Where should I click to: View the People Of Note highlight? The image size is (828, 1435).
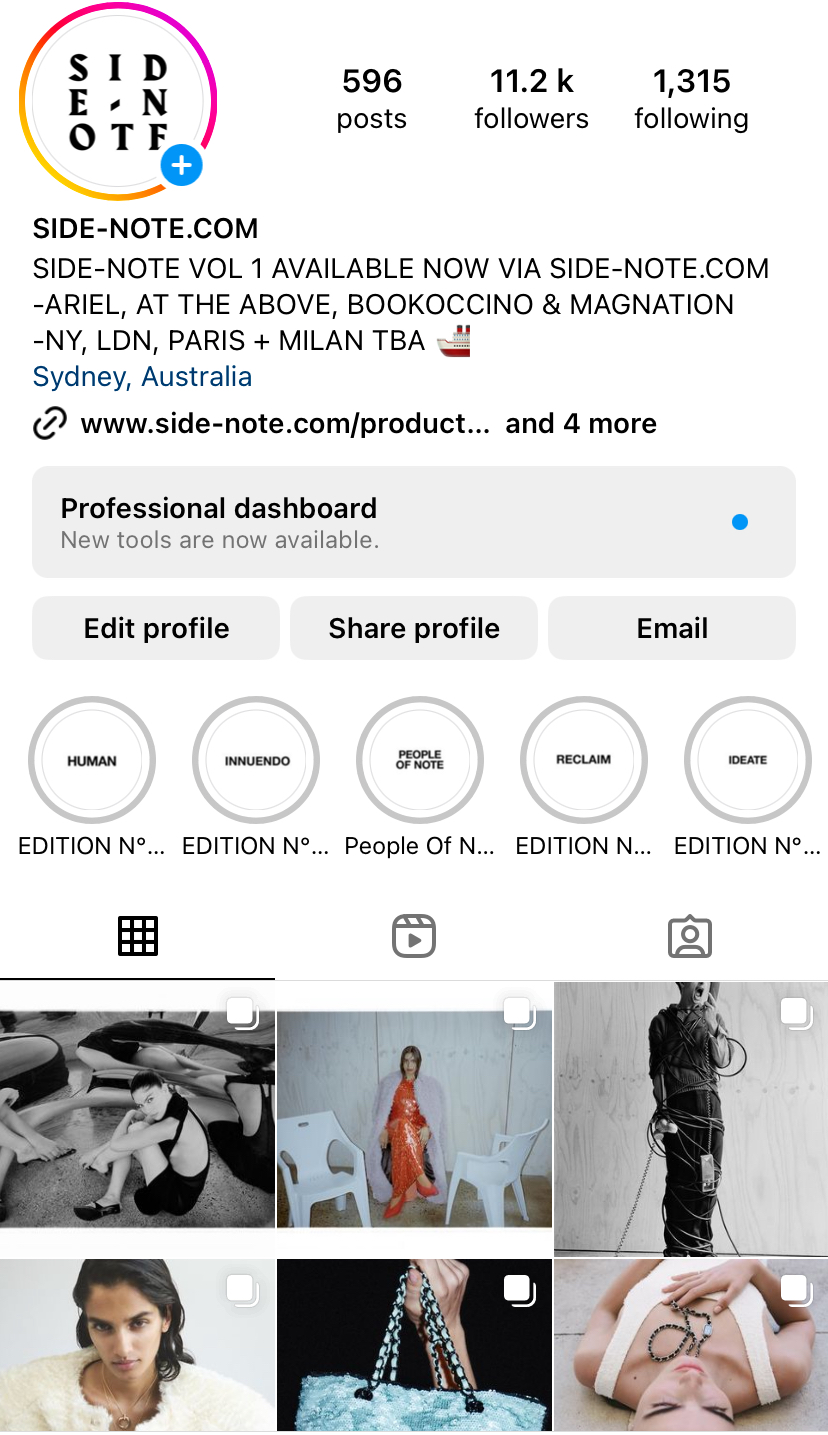(x=420, y=760)
